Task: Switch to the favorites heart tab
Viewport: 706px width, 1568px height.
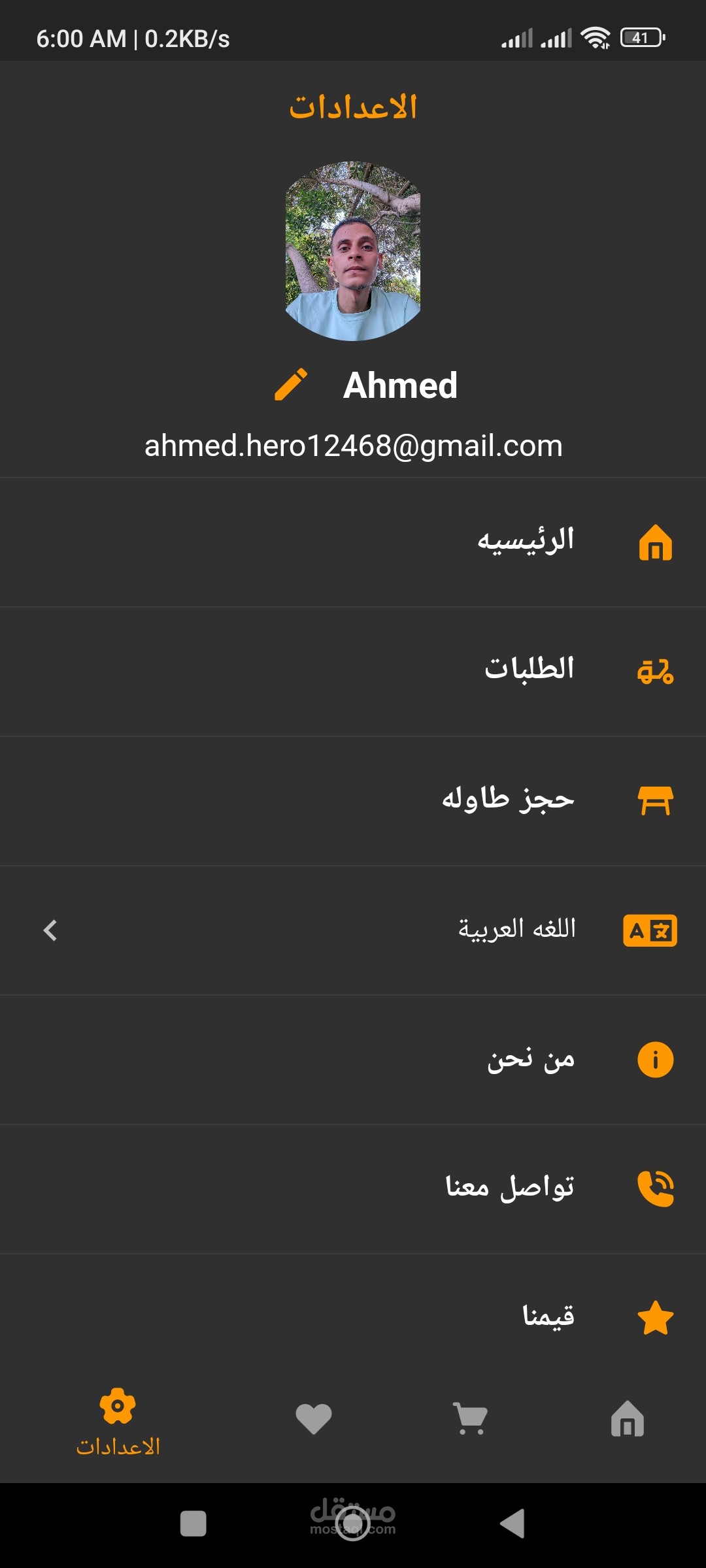Action: [x=314, y=1419]
